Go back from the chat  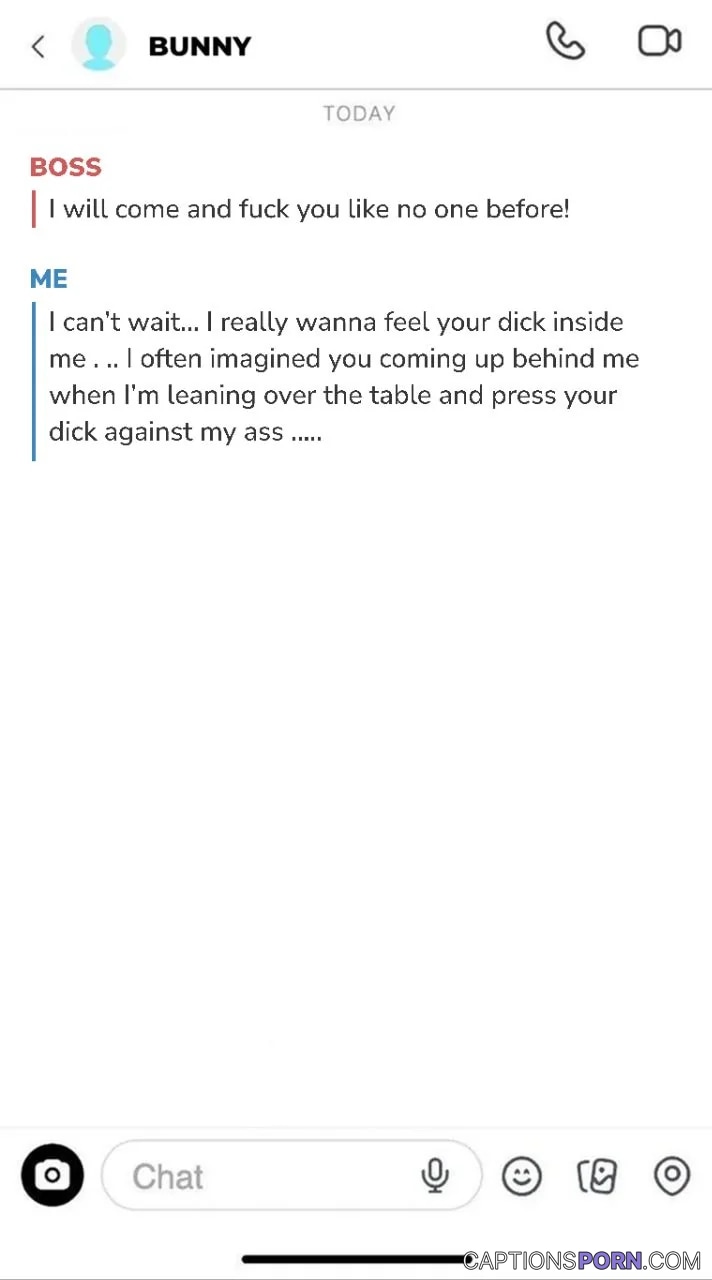(38, 46)
